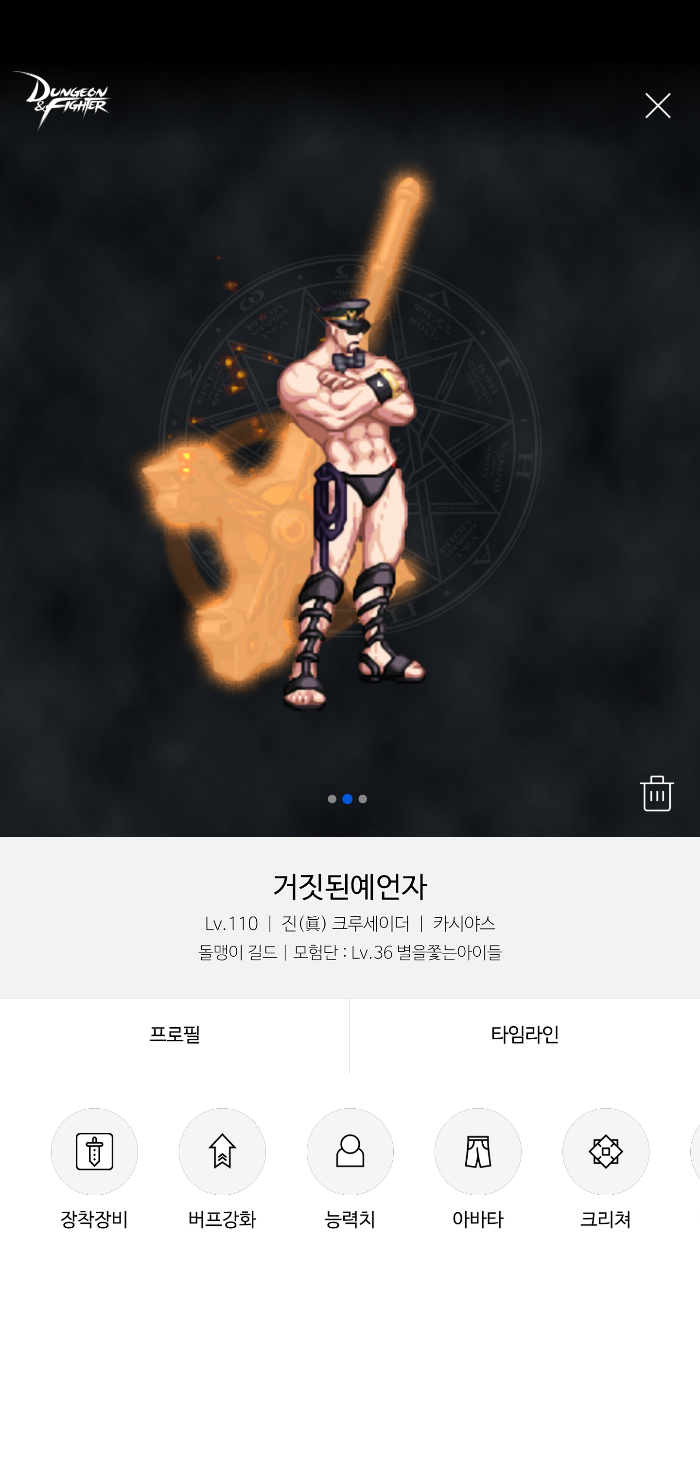
Task: Open 크리쳐 creature section
Action: [606, 1151]
